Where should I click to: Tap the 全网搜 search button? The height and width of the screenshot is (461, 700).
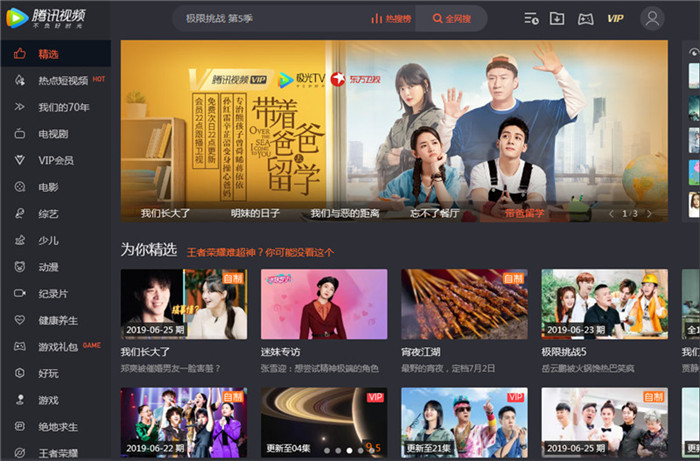click(451, 18)
